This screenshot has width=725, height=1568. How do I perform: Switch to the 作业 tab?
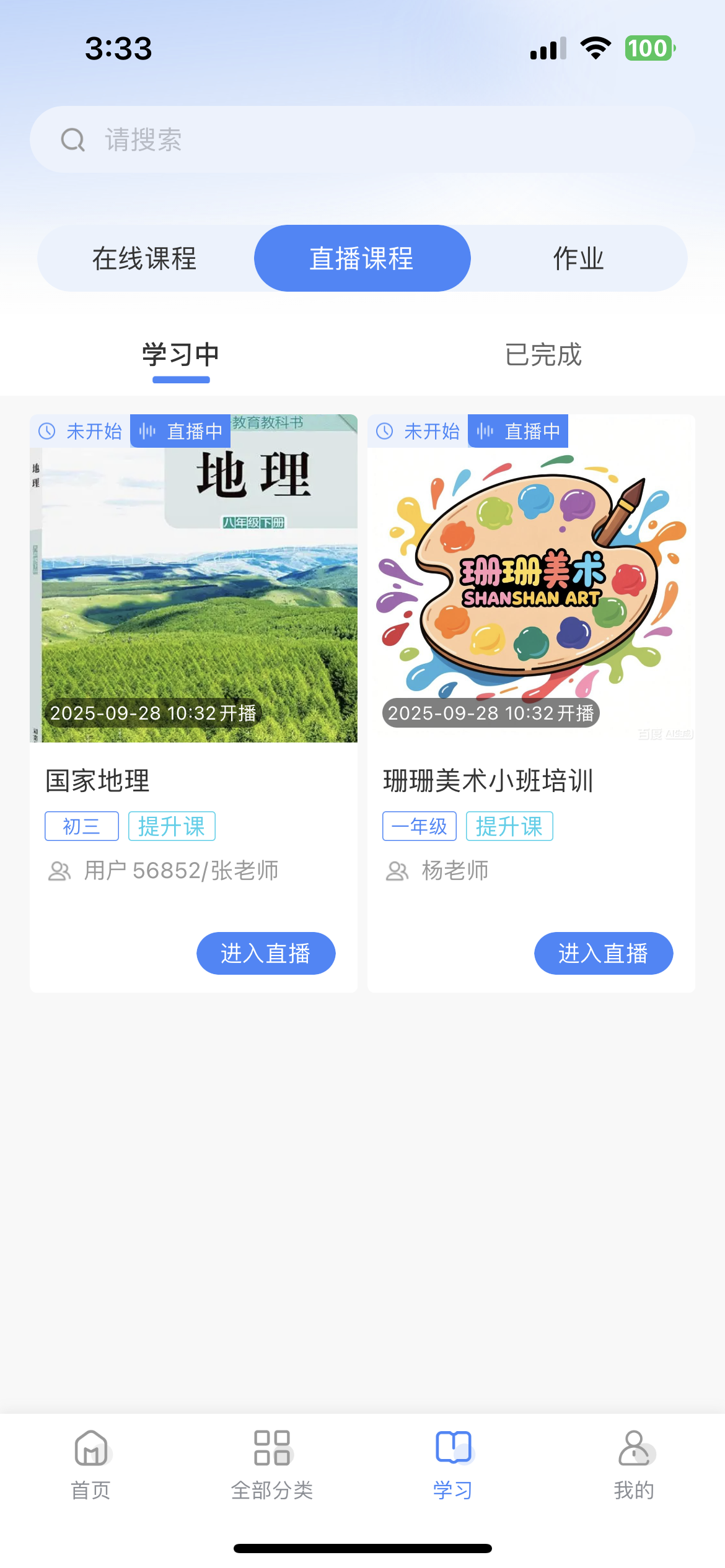pos(579,258)
